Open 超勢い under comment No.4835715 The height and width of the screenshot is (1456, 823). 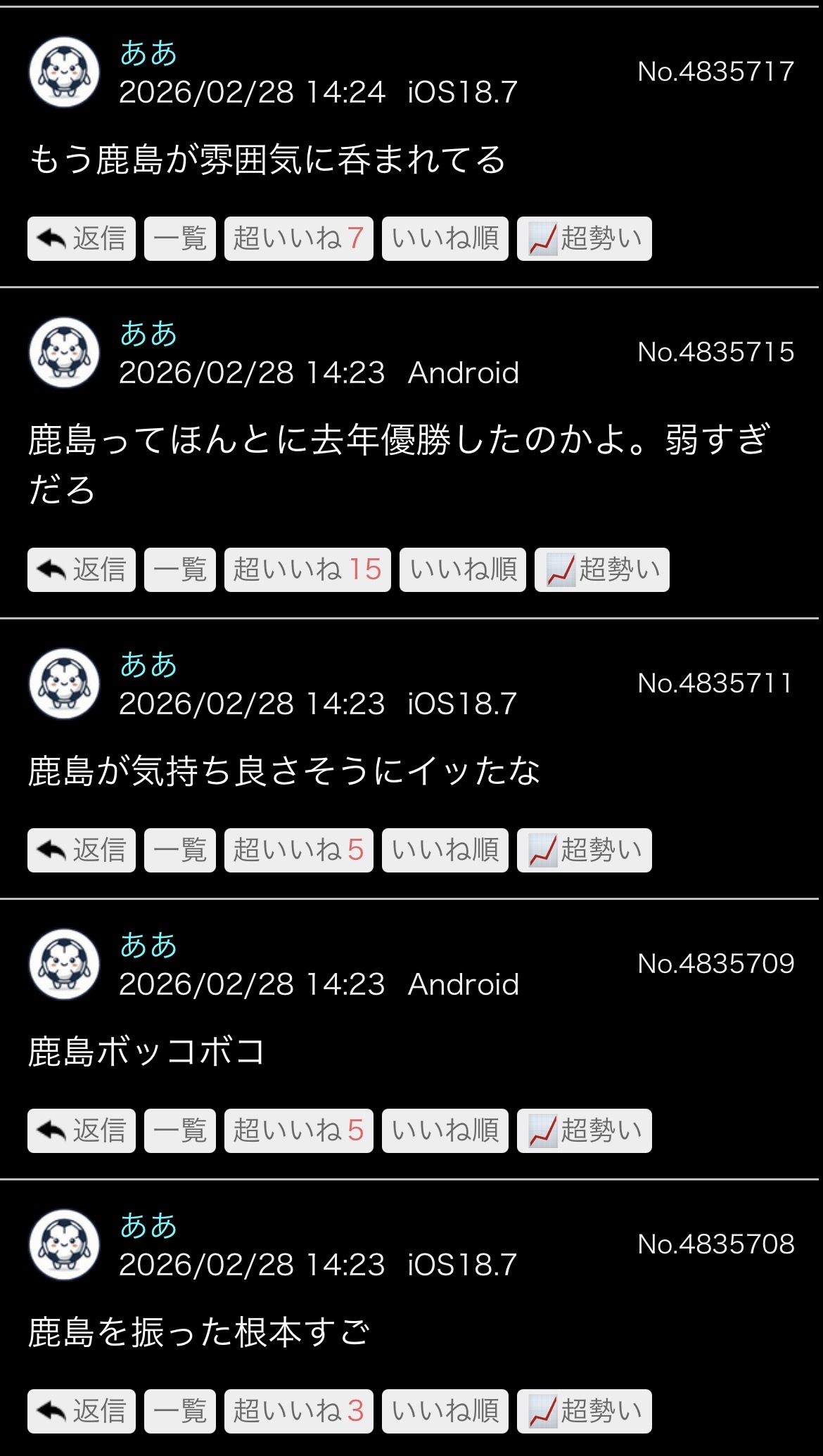[601, 569]
